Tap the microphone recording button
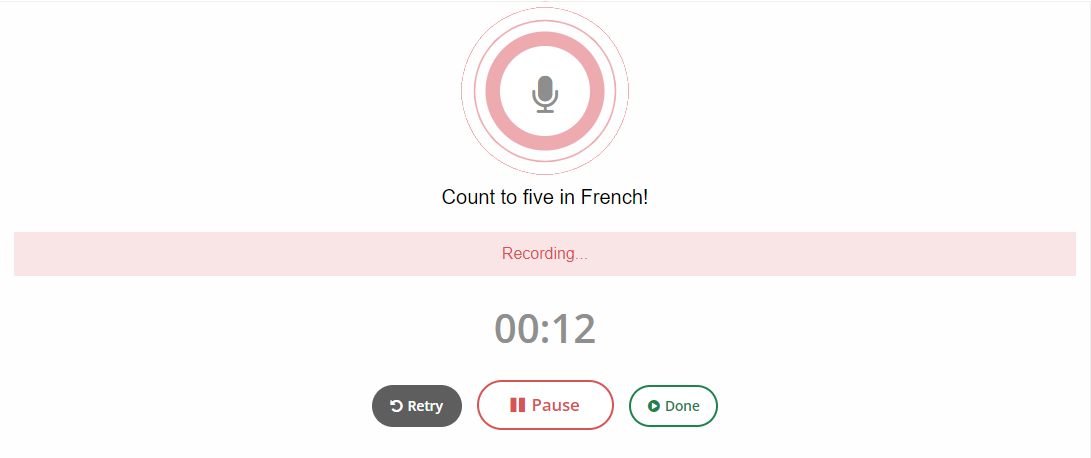 click(x=545, y=92)
